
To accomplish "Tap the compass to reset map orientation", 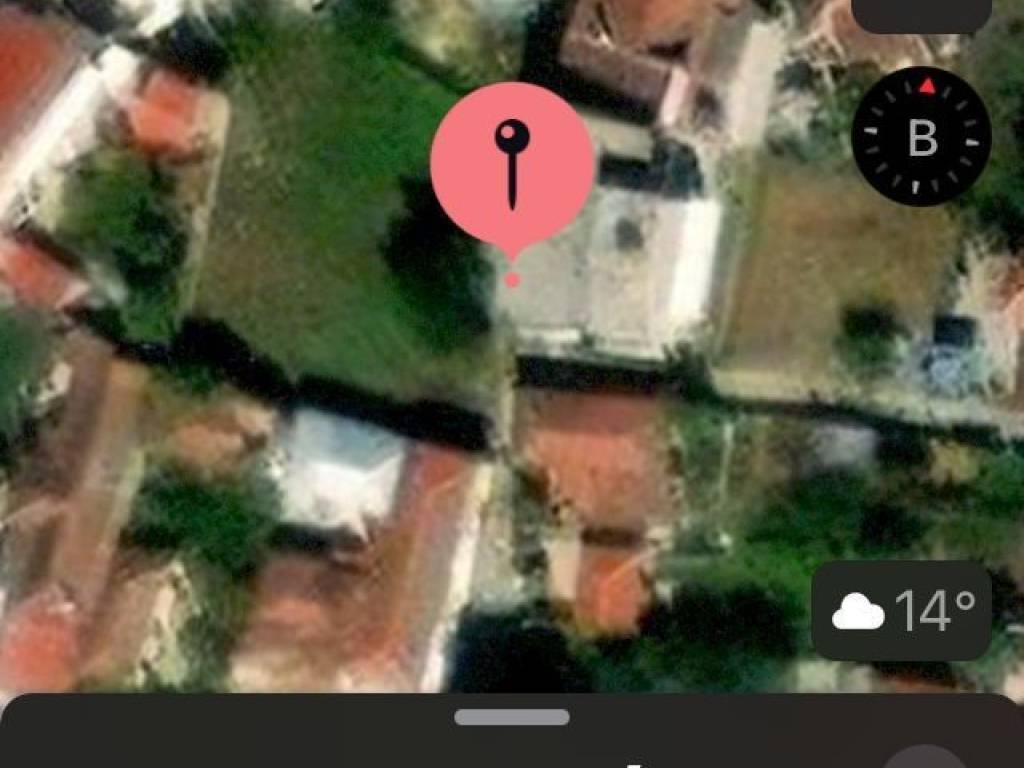I will (921, 137).
